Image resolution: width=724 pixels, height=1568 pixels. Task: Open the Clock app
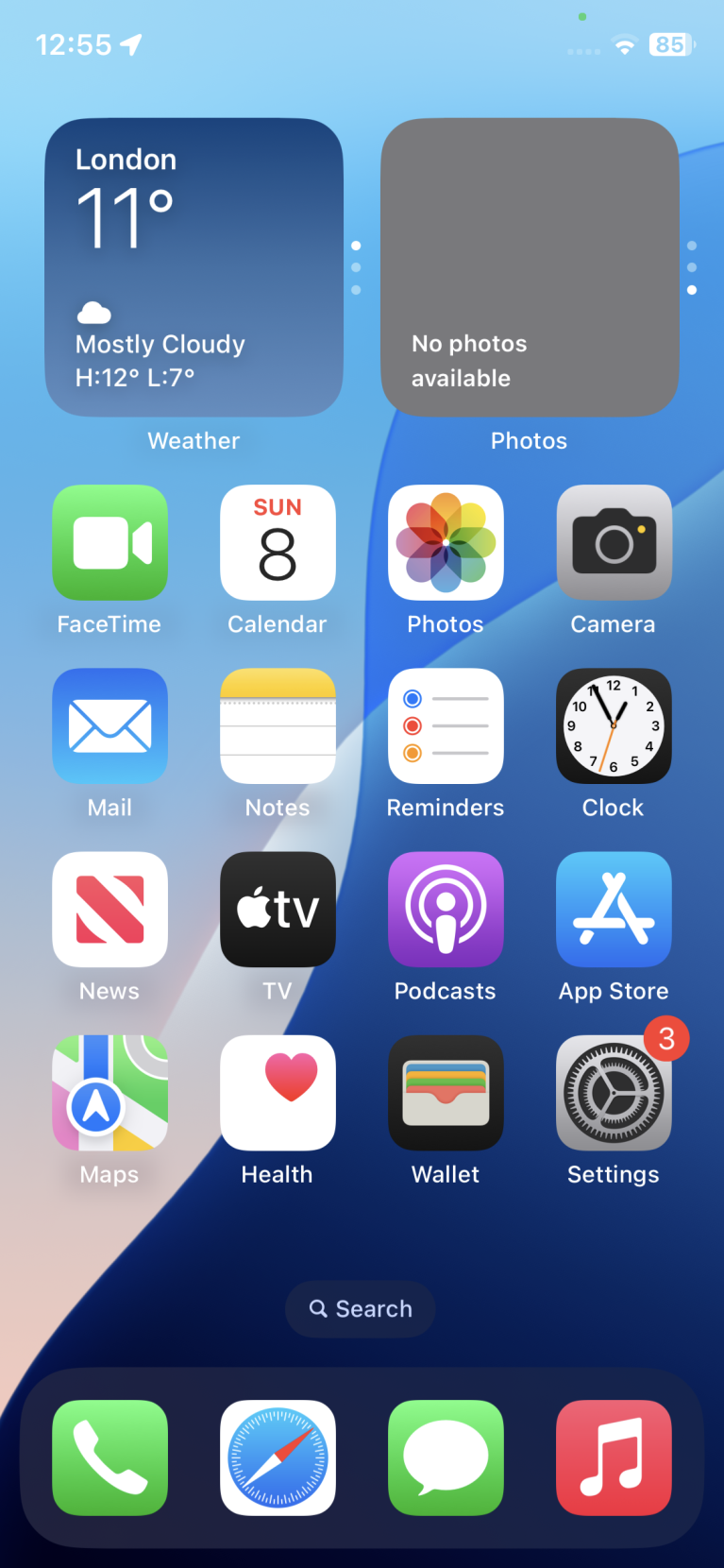[614, 726]
